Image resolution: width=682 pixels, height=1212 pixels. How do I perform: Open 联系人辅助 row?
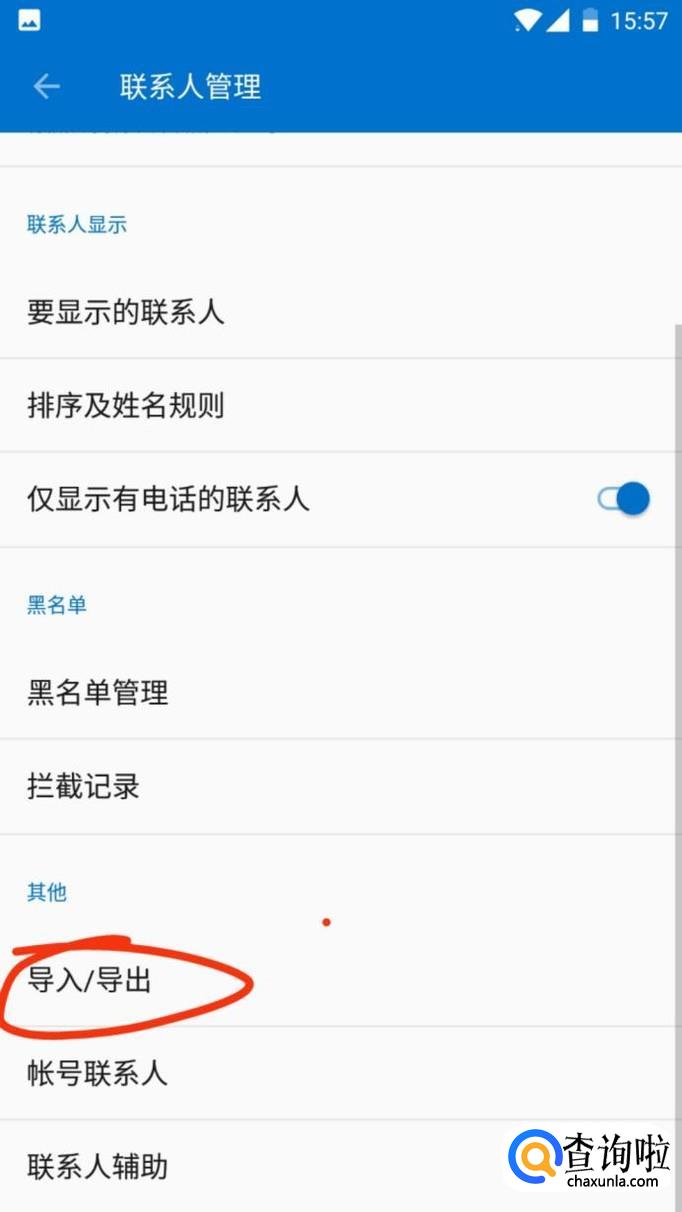[x=98, y=1166]
